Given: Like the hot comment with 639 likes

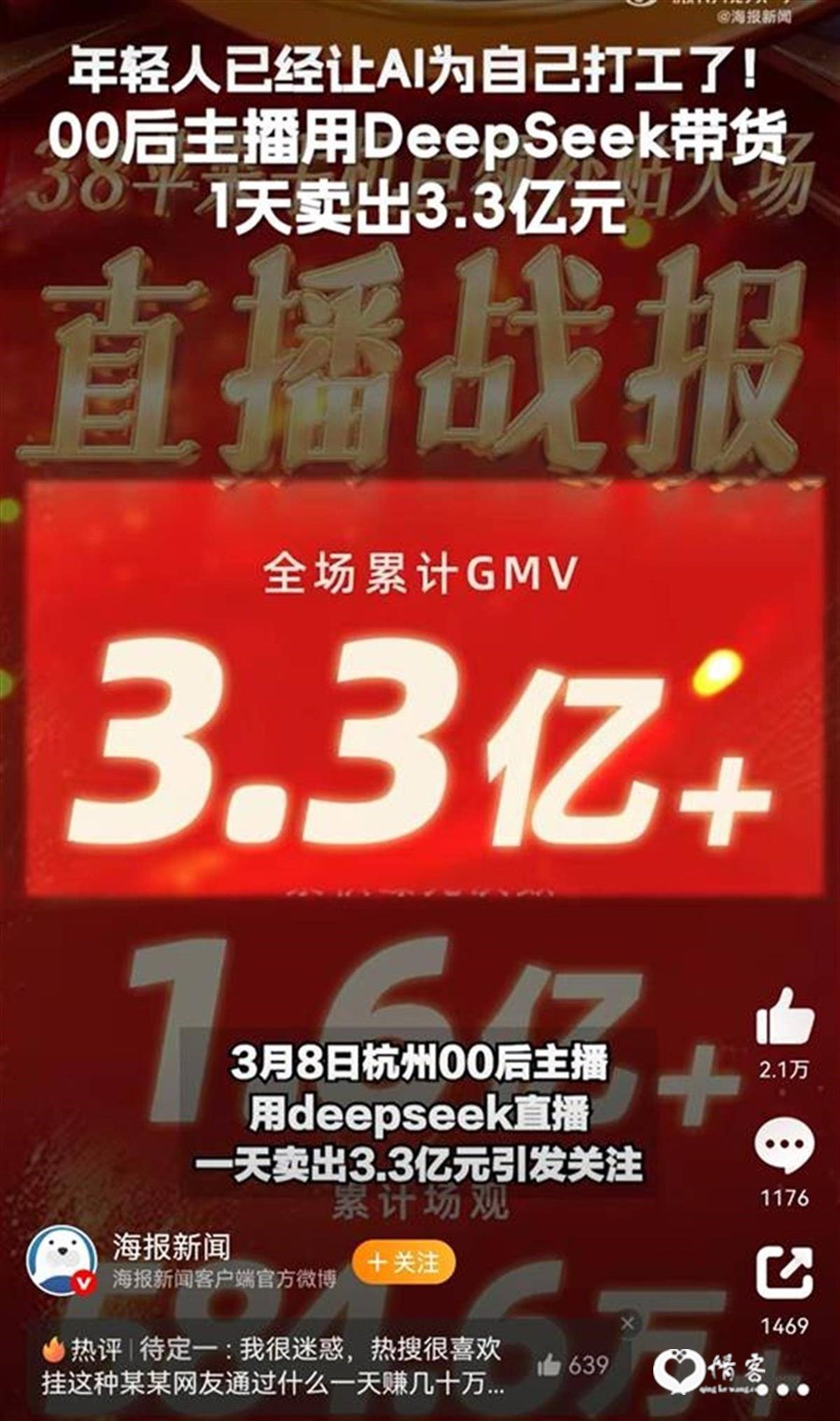Looking at the screenshot, I should 549,1366.
